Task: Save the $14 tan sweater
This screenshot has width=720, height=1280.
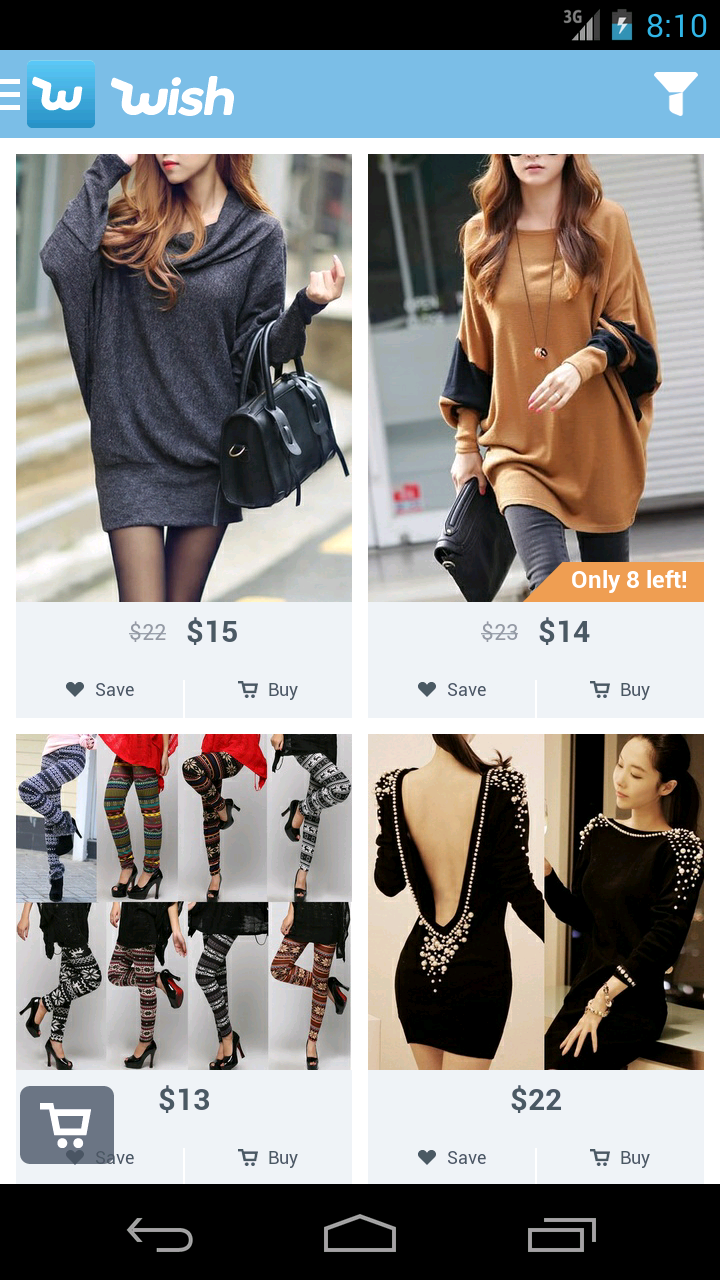Action: click(x=452, y=690)
